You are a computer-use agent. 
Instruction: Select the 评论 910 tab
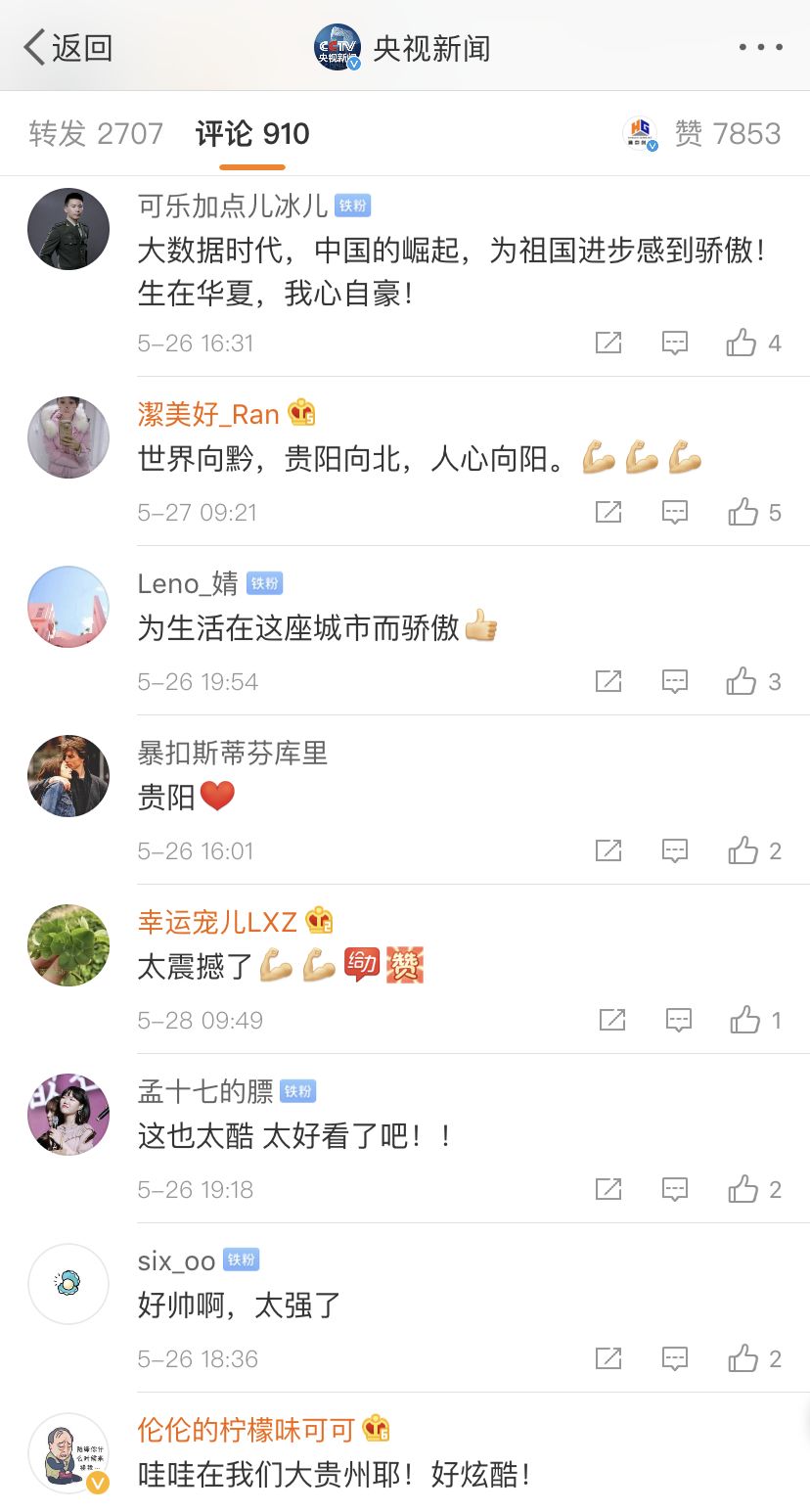(252, 133)
